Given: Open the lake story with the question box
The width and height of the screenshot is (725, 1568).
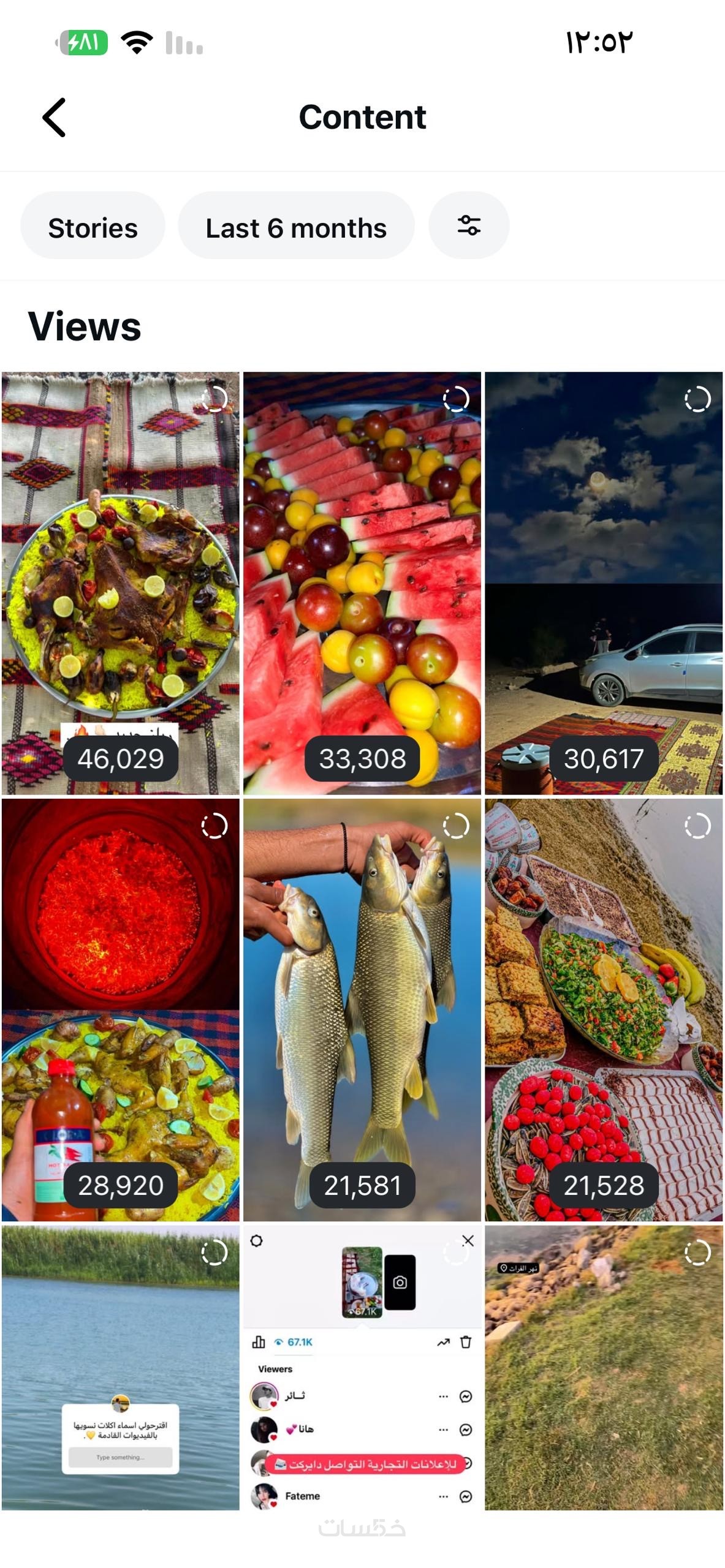Looking at the screenshot, I should (121, 1366).
